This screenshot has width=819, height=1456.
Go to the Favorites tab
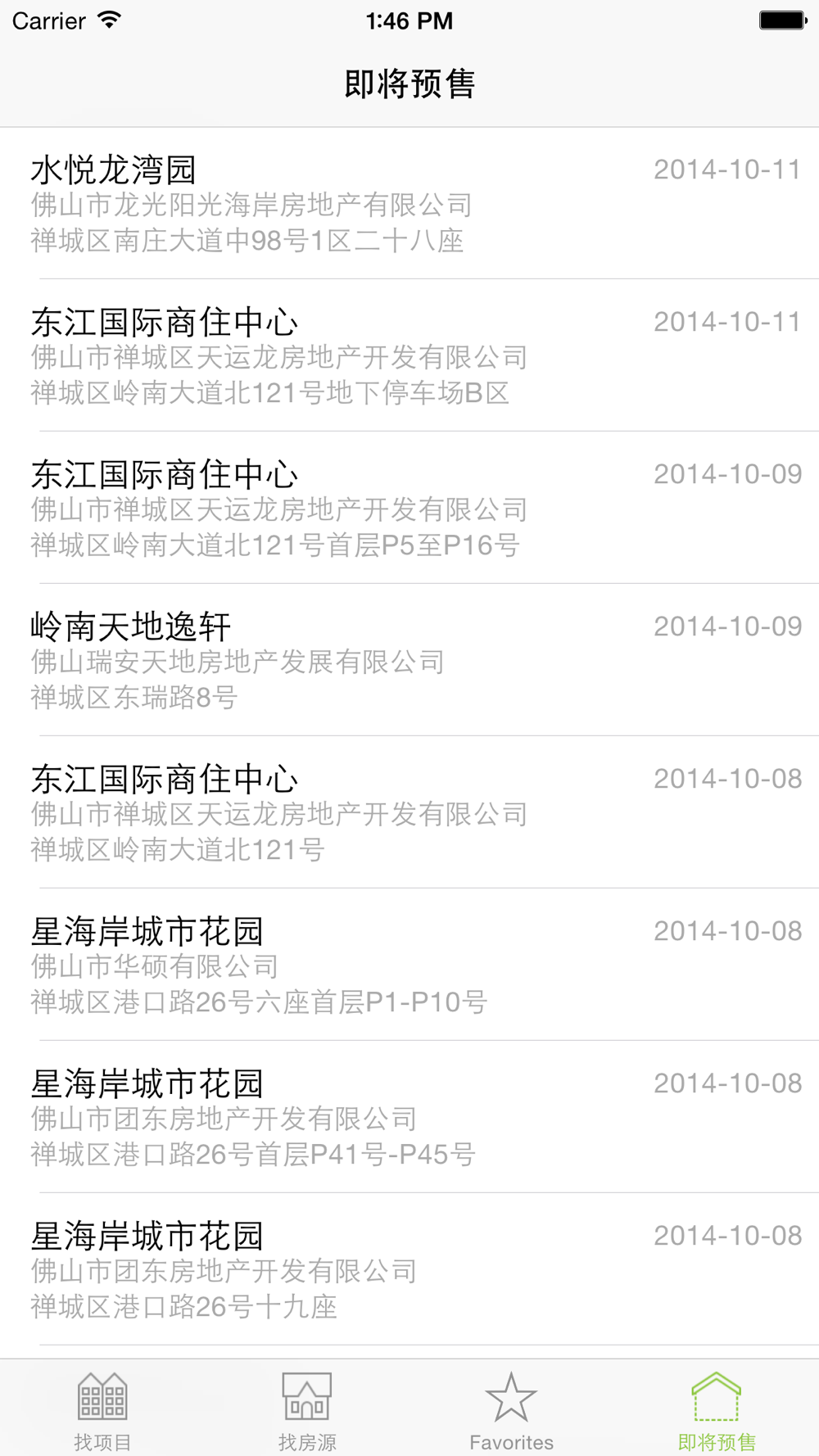pos(512,1410)
